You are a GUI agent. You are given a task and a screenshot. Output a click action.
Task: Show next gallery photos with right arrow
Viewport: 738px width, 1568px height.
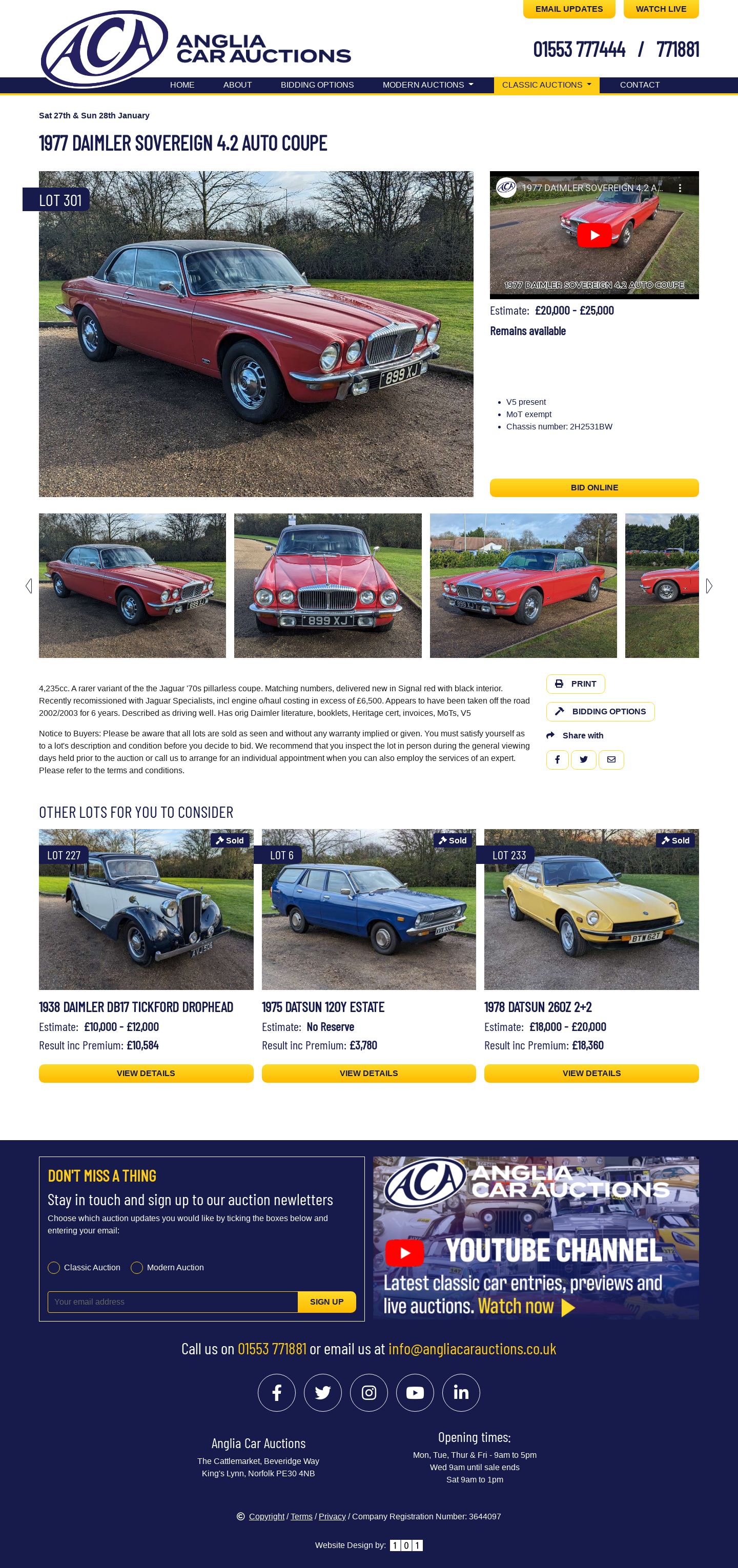tap(709, 586)
